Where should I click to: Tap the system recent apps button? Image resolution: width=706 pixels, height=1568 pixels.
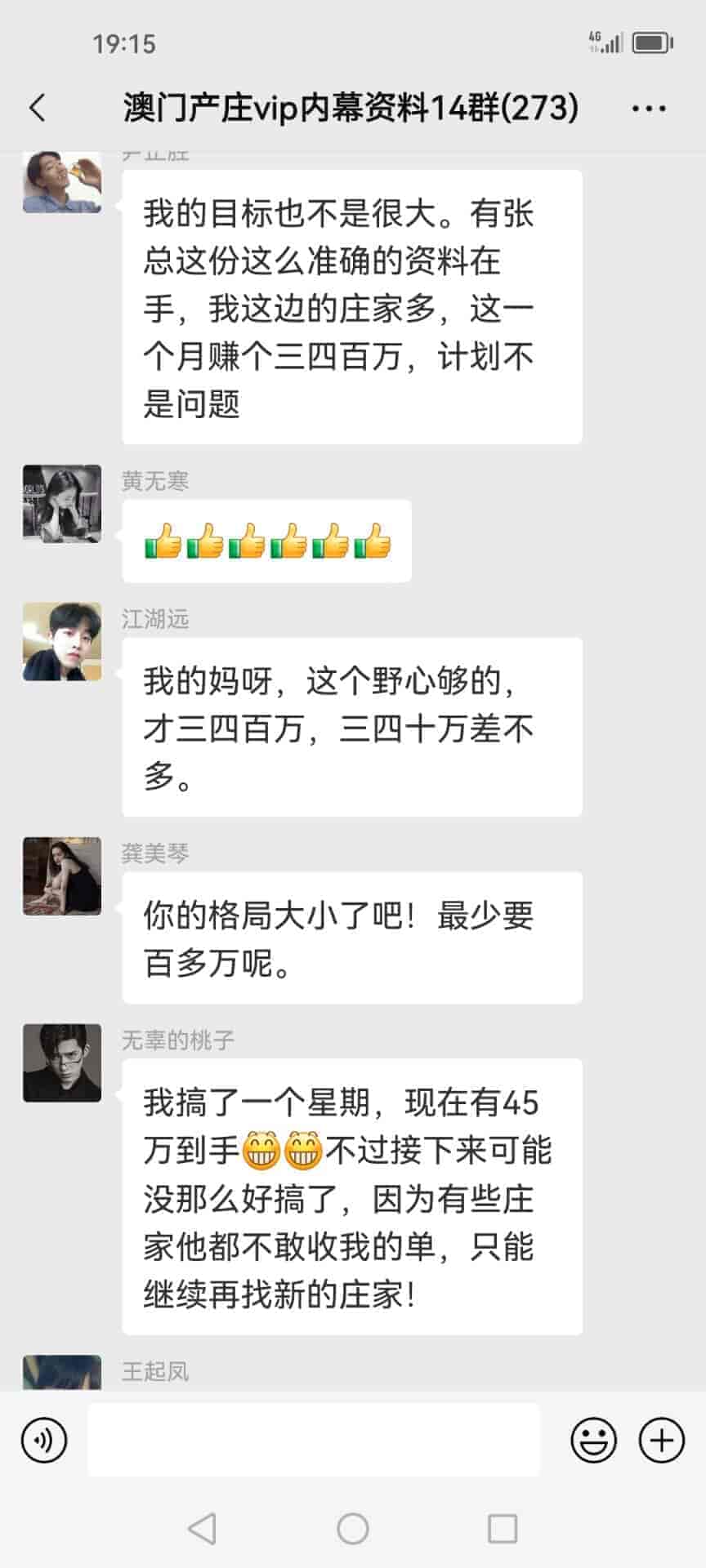click(x=502, y=1529)
